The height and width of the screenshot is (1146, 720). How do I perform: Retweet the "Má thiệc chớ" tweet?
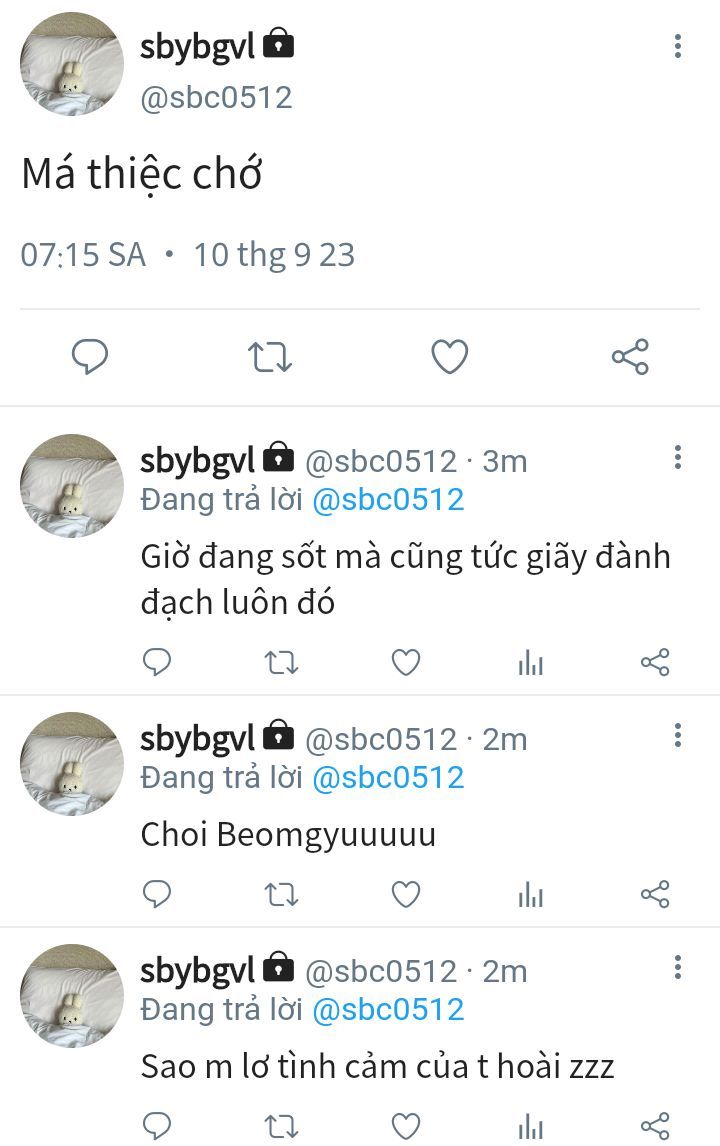pos(269,356)
